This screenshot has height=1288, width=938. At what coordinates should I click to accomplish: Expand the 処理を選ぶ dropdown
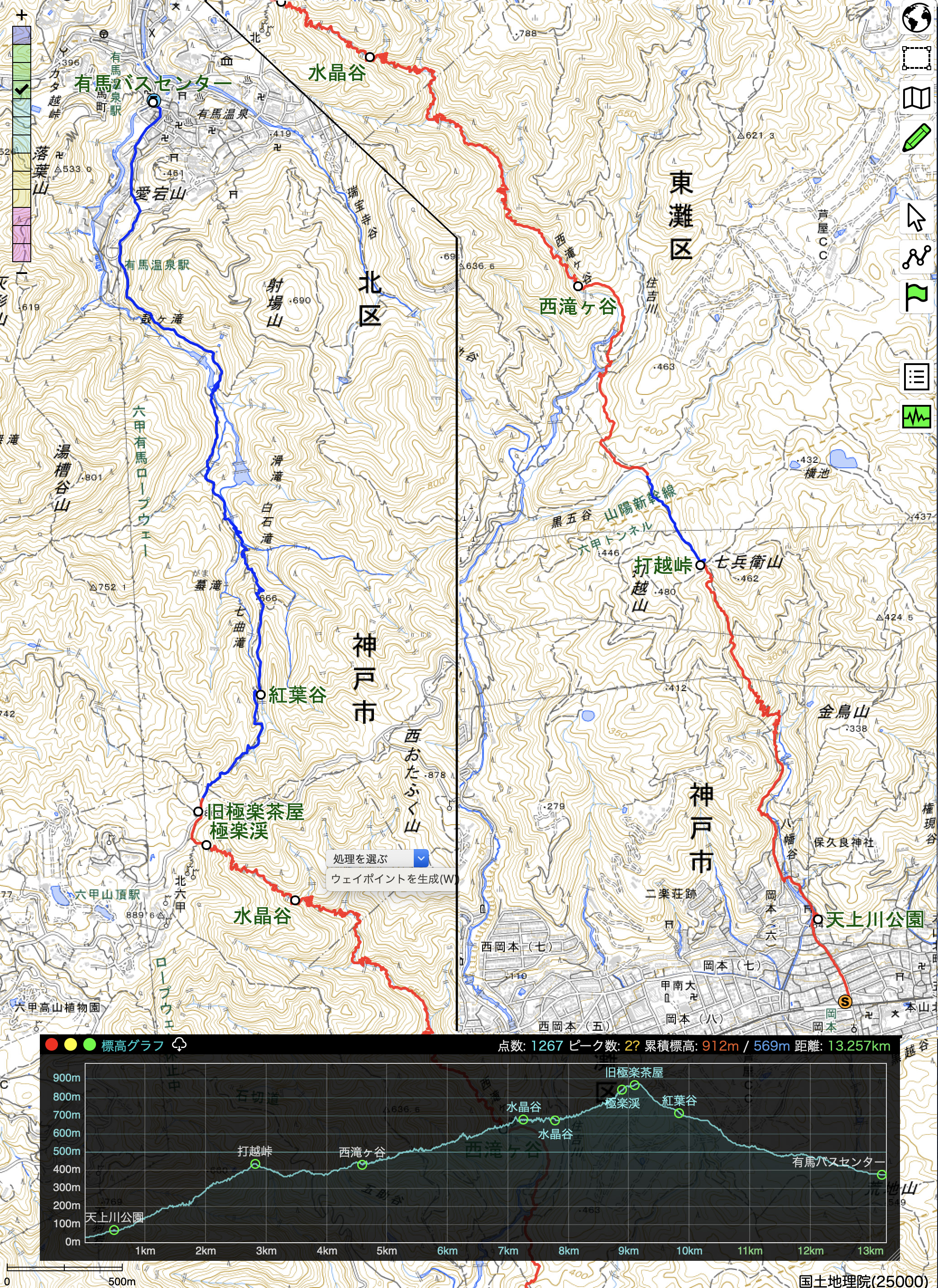(x=421, y=858)
